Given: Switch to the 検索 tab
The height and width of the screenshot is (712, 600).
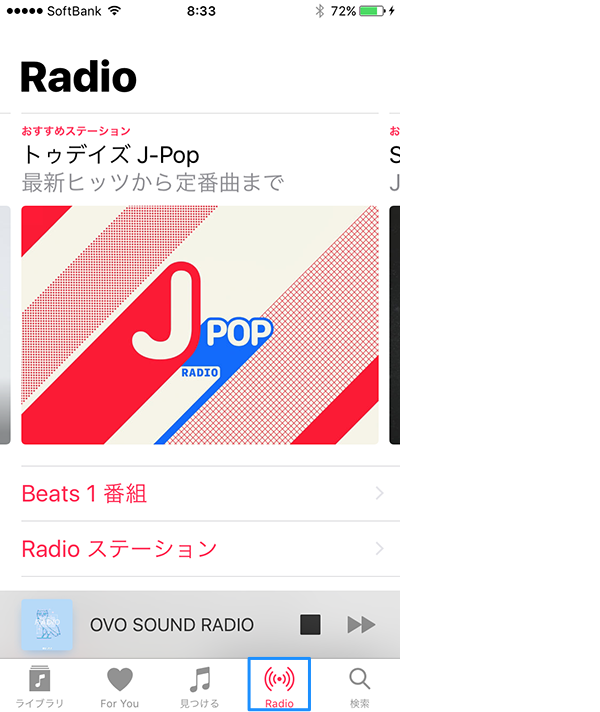Looking at the screenshot, I should [359, 686].
